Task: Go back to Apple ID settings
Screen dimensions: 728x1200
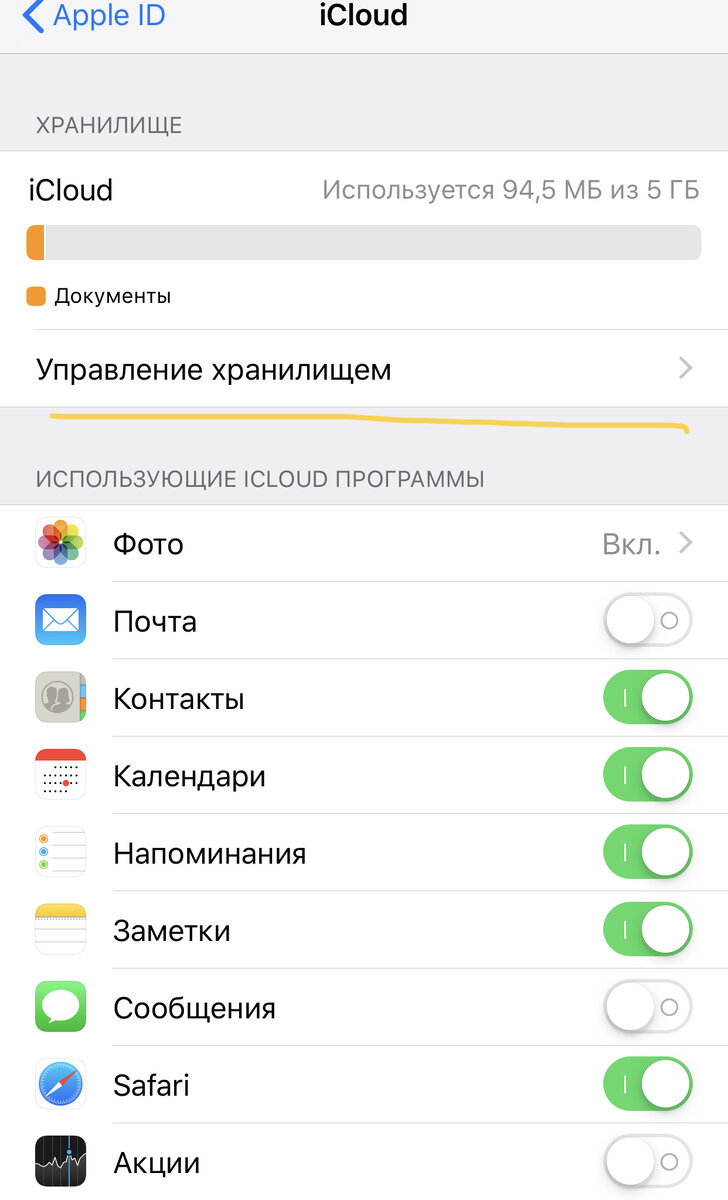Action: point(93,17)
